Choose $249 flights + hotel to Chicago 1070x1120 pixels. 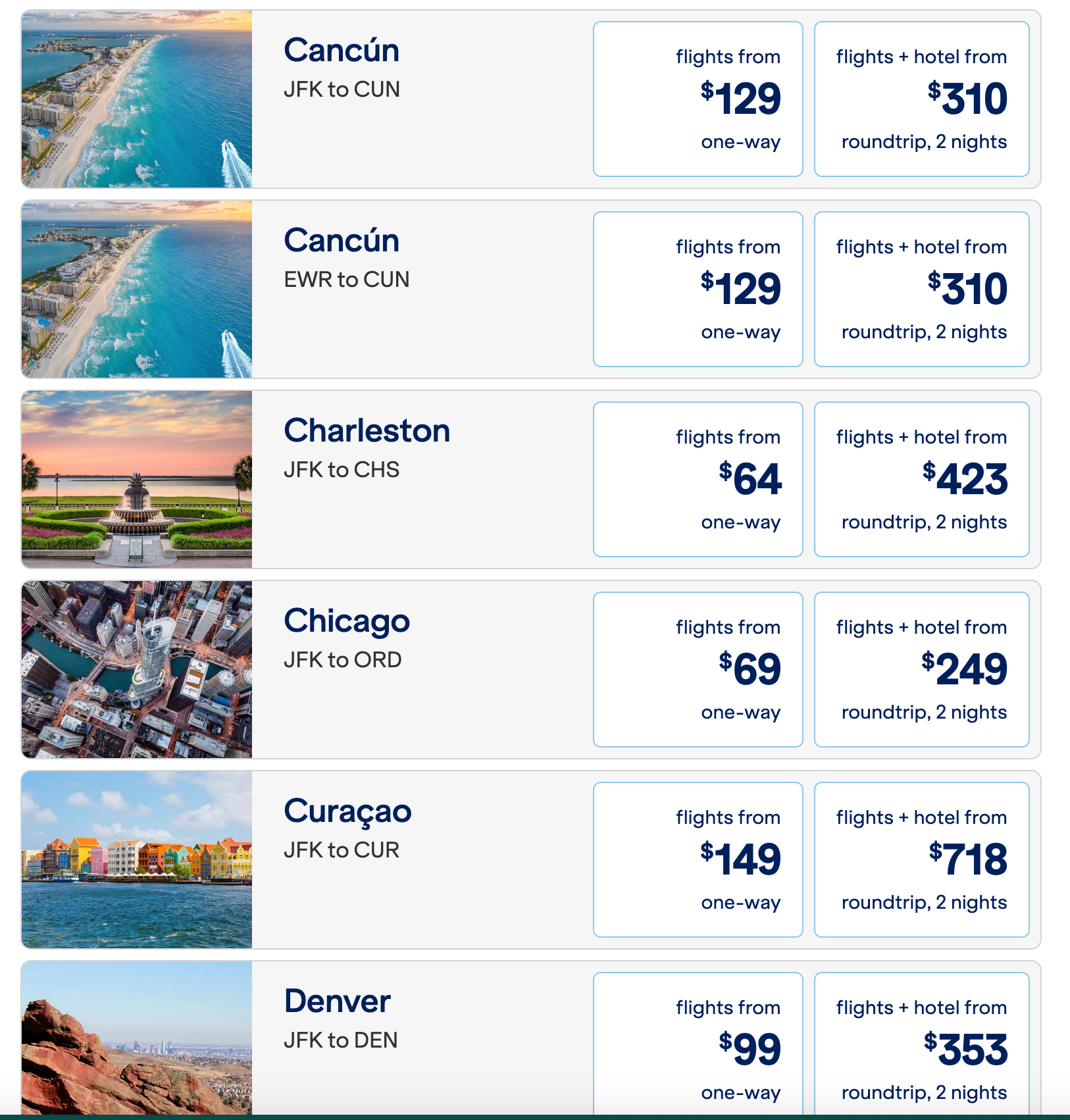coord(921,669)
